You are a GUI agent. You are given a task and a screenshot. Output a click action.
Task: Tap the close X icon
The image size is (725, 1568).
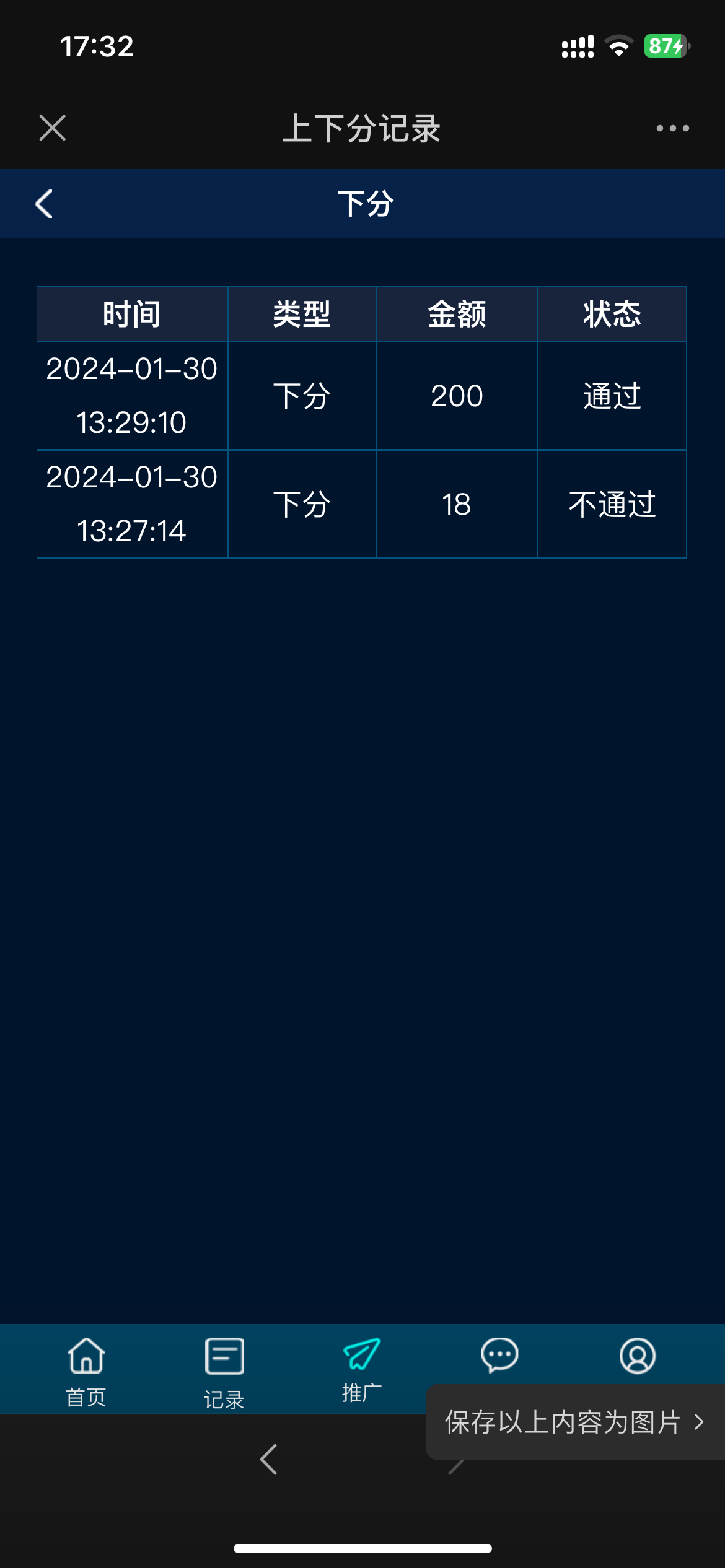click(x=52, y=128)
